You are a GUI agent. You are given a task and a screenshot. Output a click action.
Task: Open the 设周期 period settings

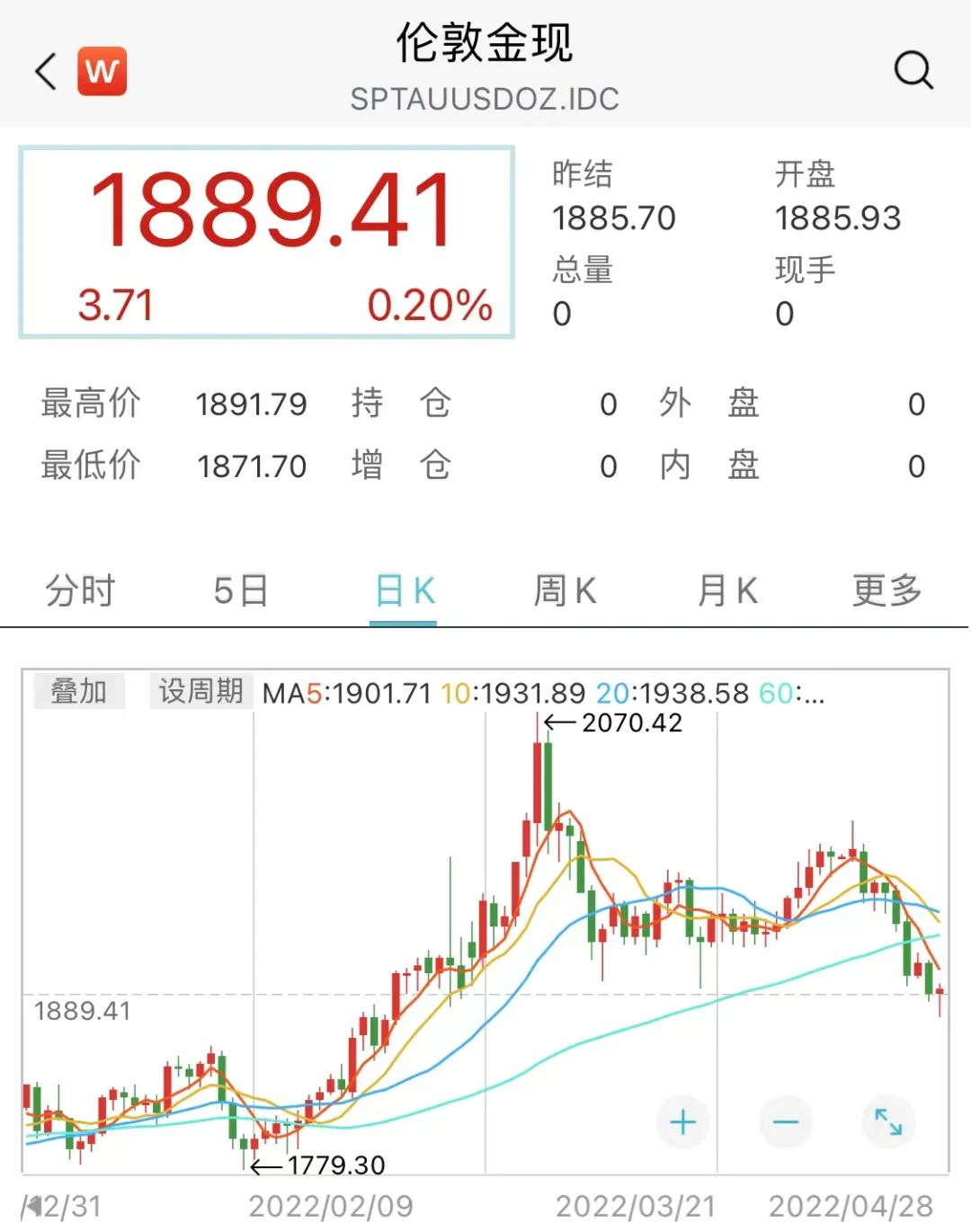(200, 692)
